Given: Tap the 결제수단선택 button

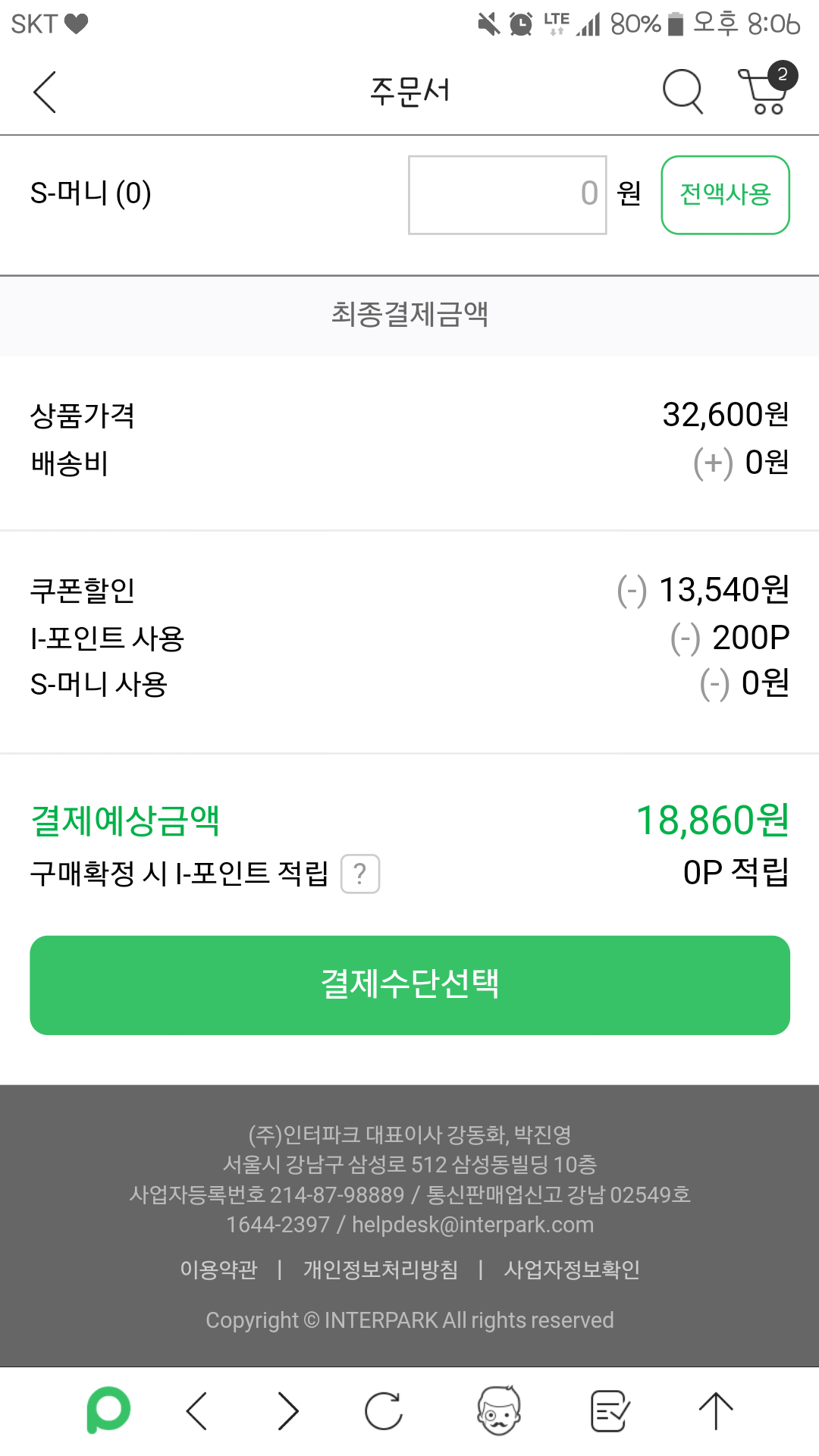Looking at the screenshot, I should [409, 985].
